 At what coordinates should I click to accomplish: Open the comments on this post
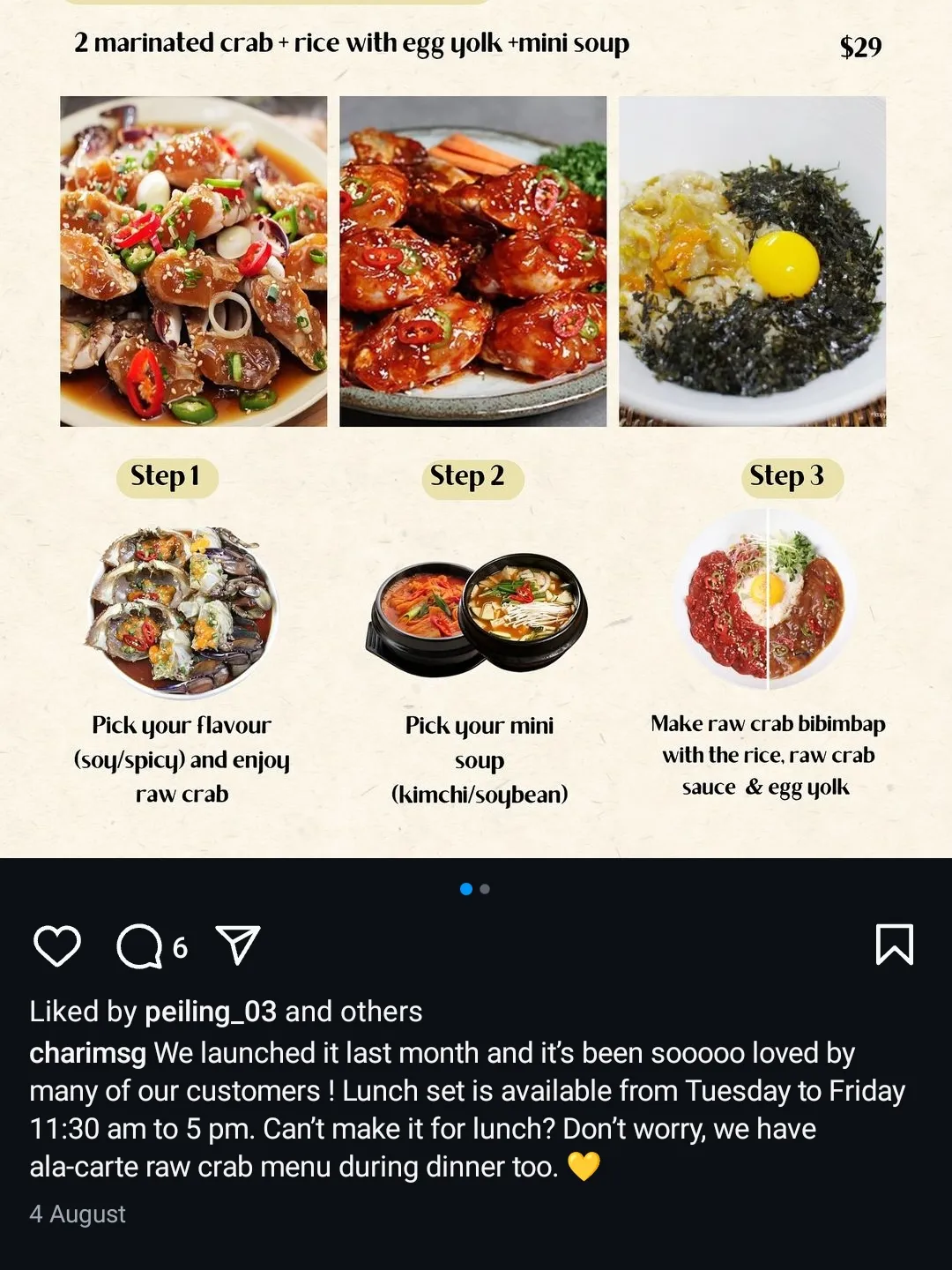click(140, 946)
